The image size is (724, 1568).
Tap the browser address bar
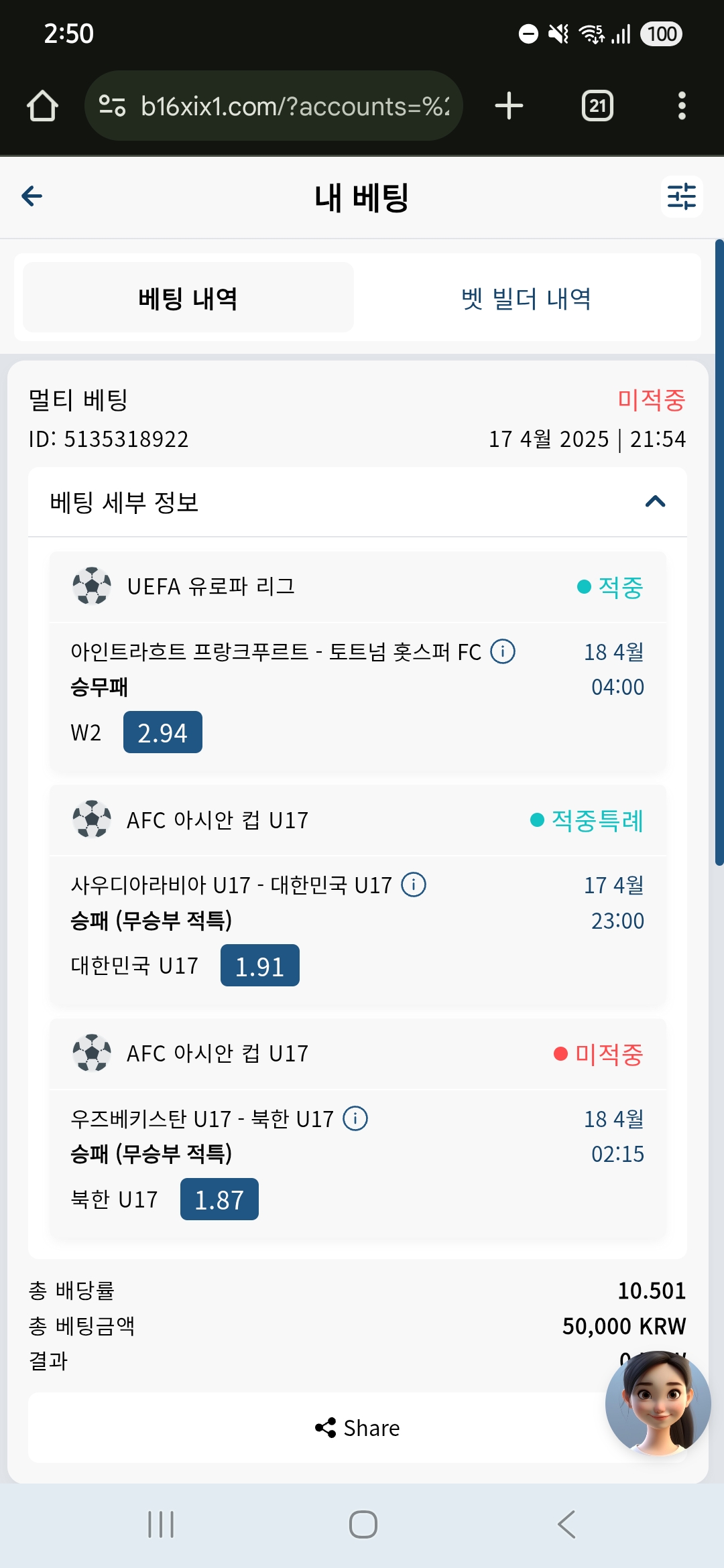pos(274,106)
